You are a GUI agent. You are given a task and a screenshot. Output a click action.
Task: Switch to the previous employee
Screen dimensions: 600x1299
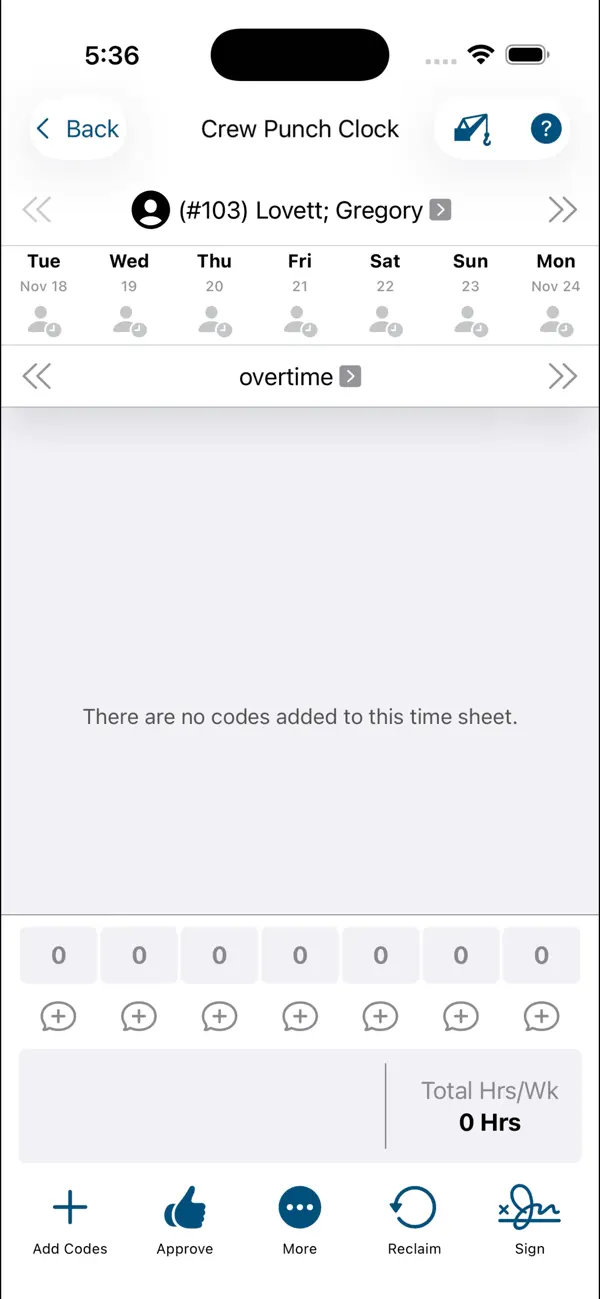pos(37,210)
